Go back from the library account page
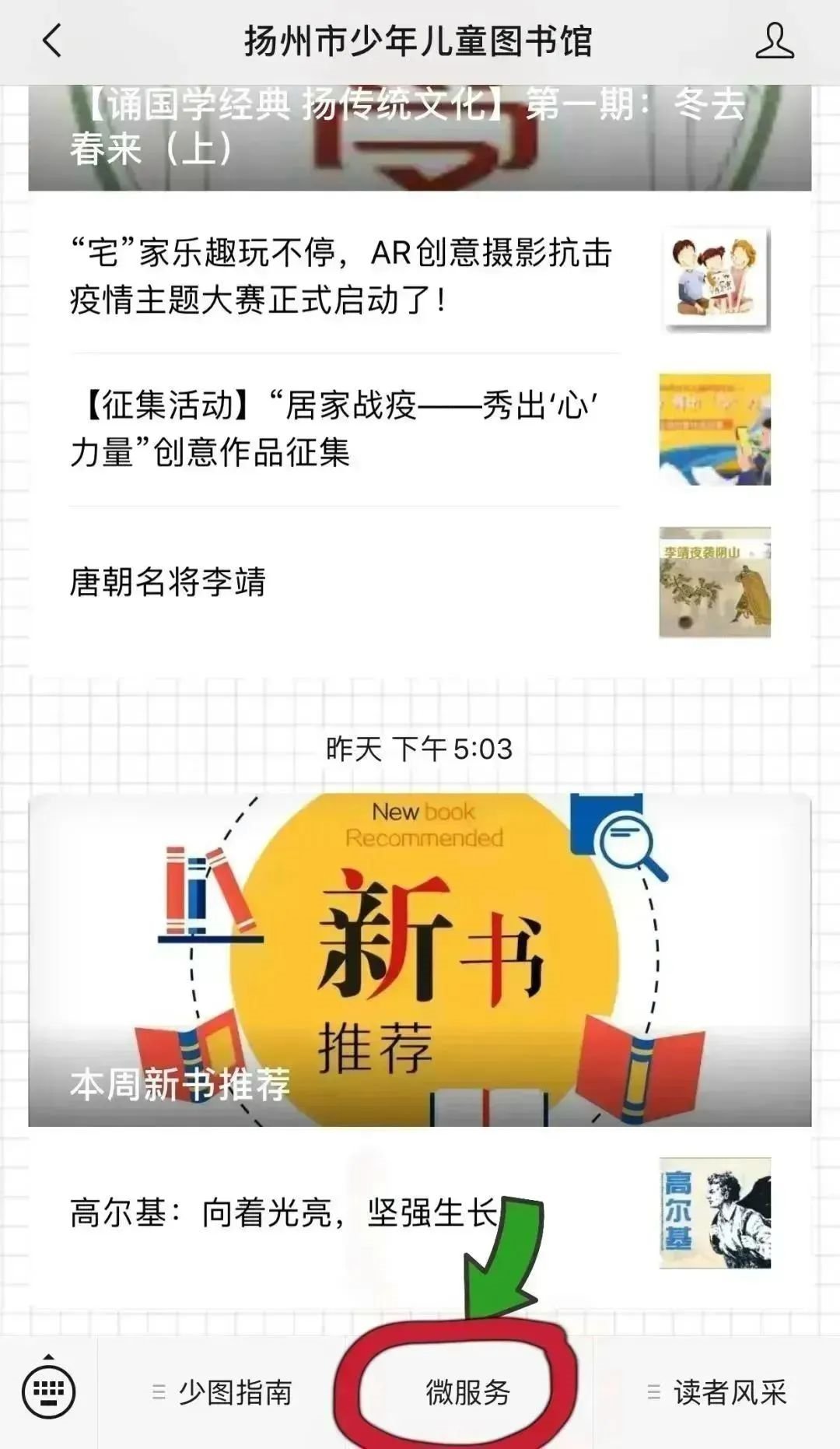 click(x=52, y=41)
